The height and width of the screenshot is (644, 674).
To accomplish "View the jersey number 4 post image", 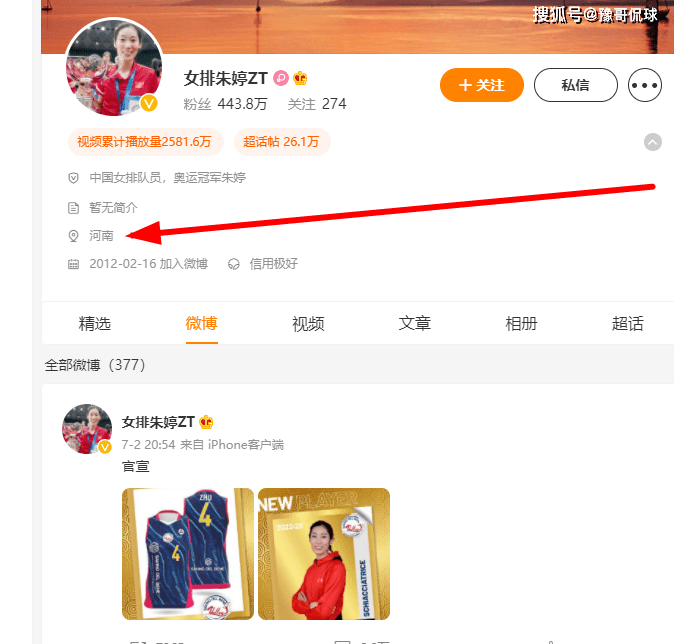I will coord(188,553).
